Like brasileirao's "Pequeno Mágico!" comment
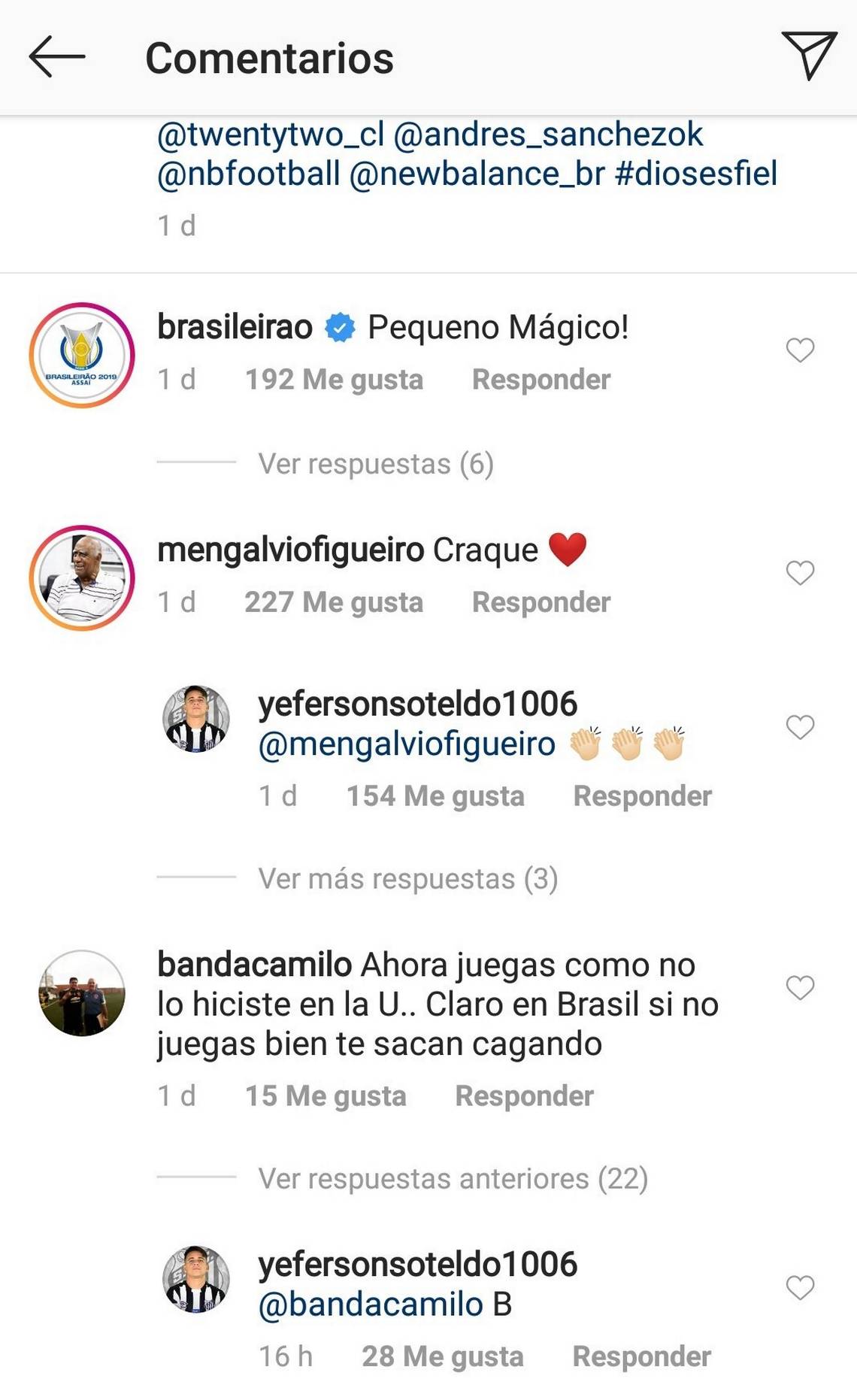The height and width of the screenshot is (1400, 857). point(800,350)
